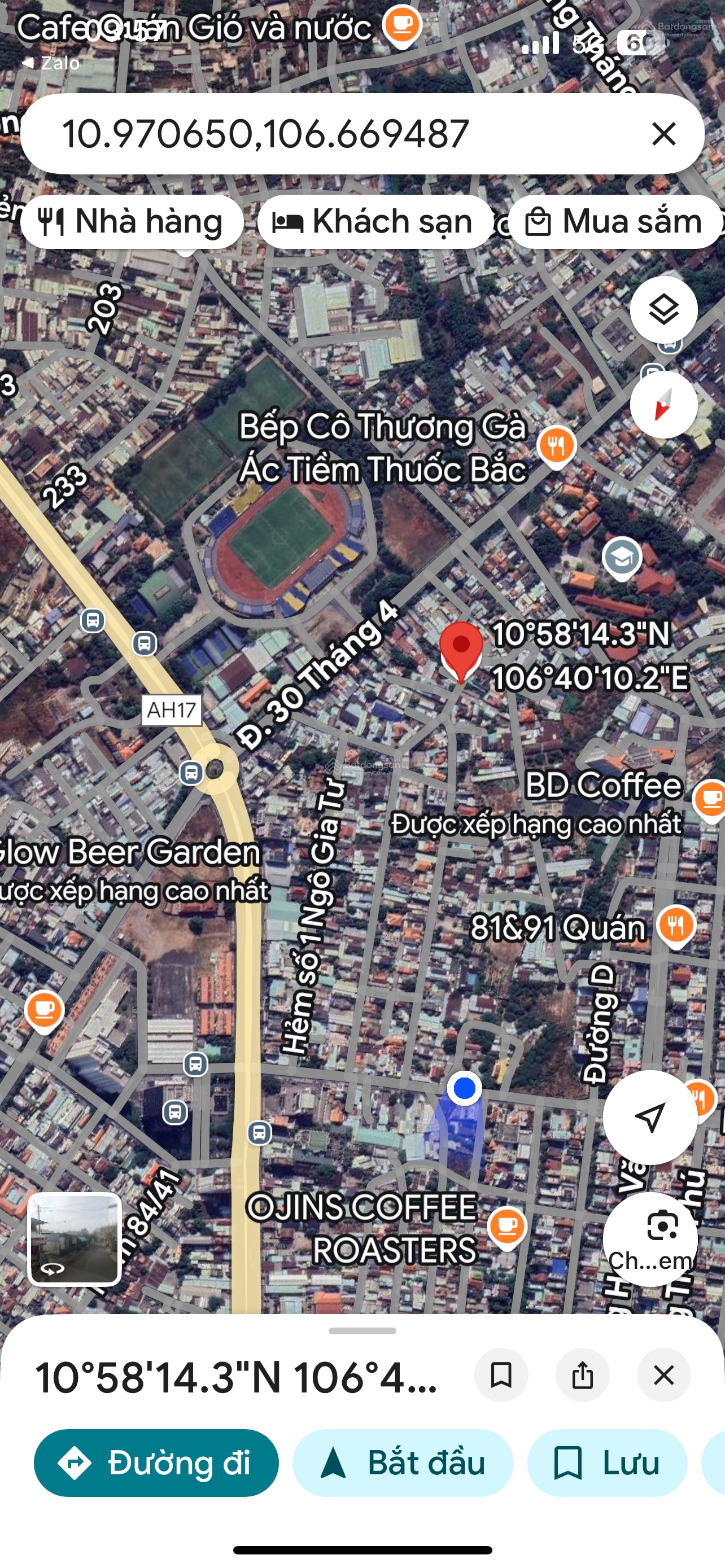
Task: Reset map orientation with the compass
Action: point(663,405)
